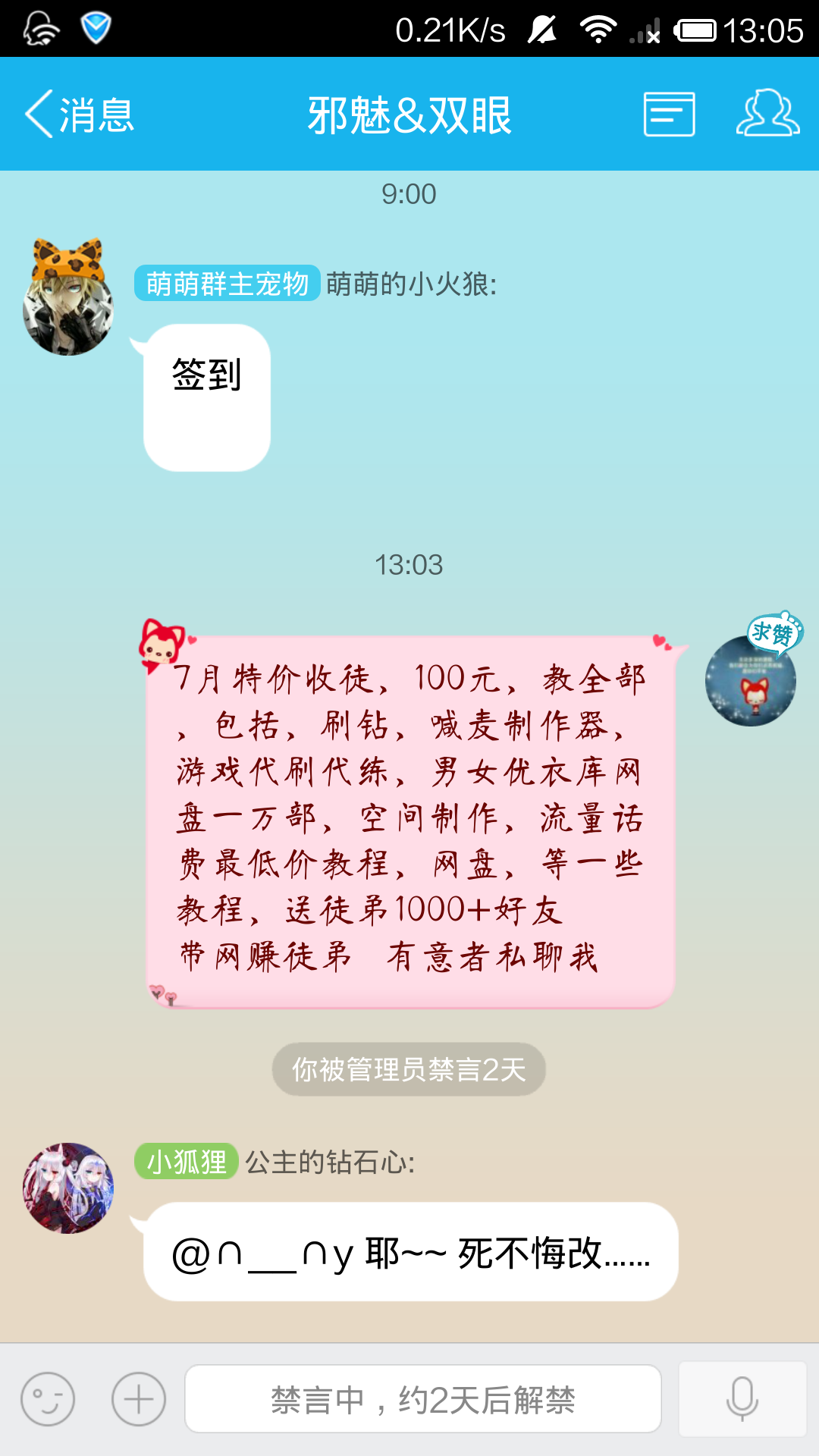
Task: Tap the 签到 message bubble
Action: [207, 397]
